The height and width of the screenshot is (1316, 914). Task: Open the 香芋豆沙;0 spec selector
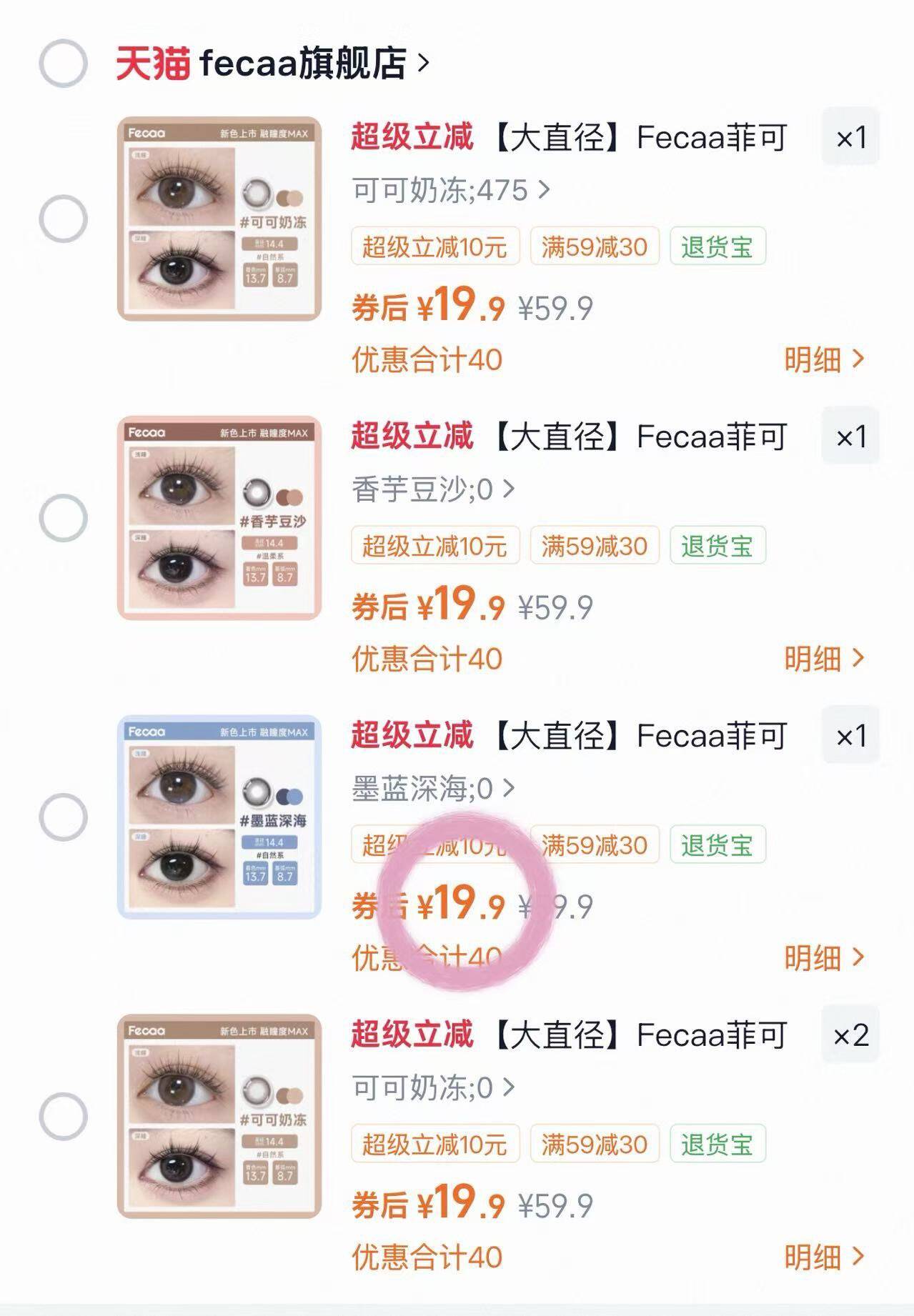[x=432, y=489]
